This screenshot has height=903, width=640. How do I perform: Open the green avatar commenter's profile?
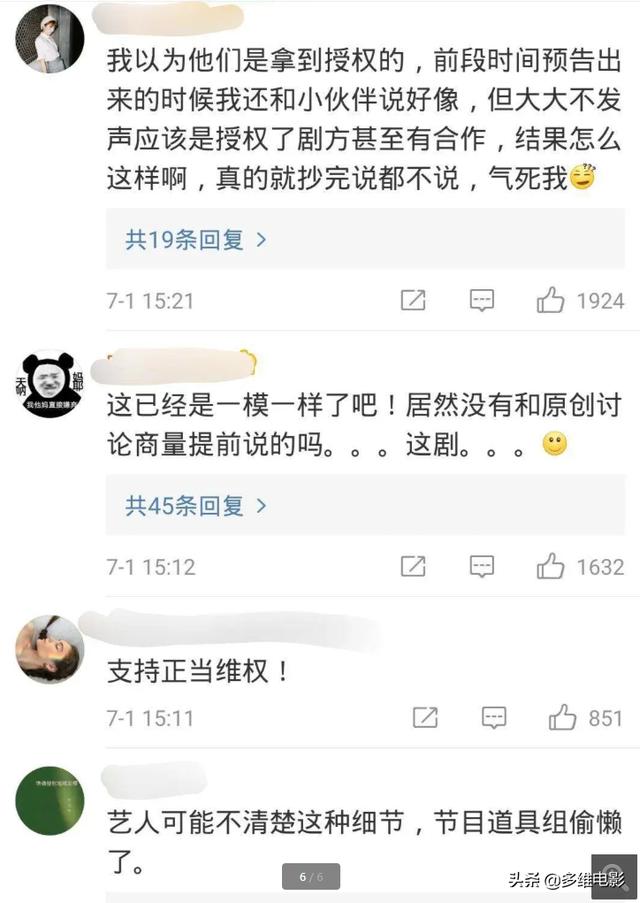point(50,801)
